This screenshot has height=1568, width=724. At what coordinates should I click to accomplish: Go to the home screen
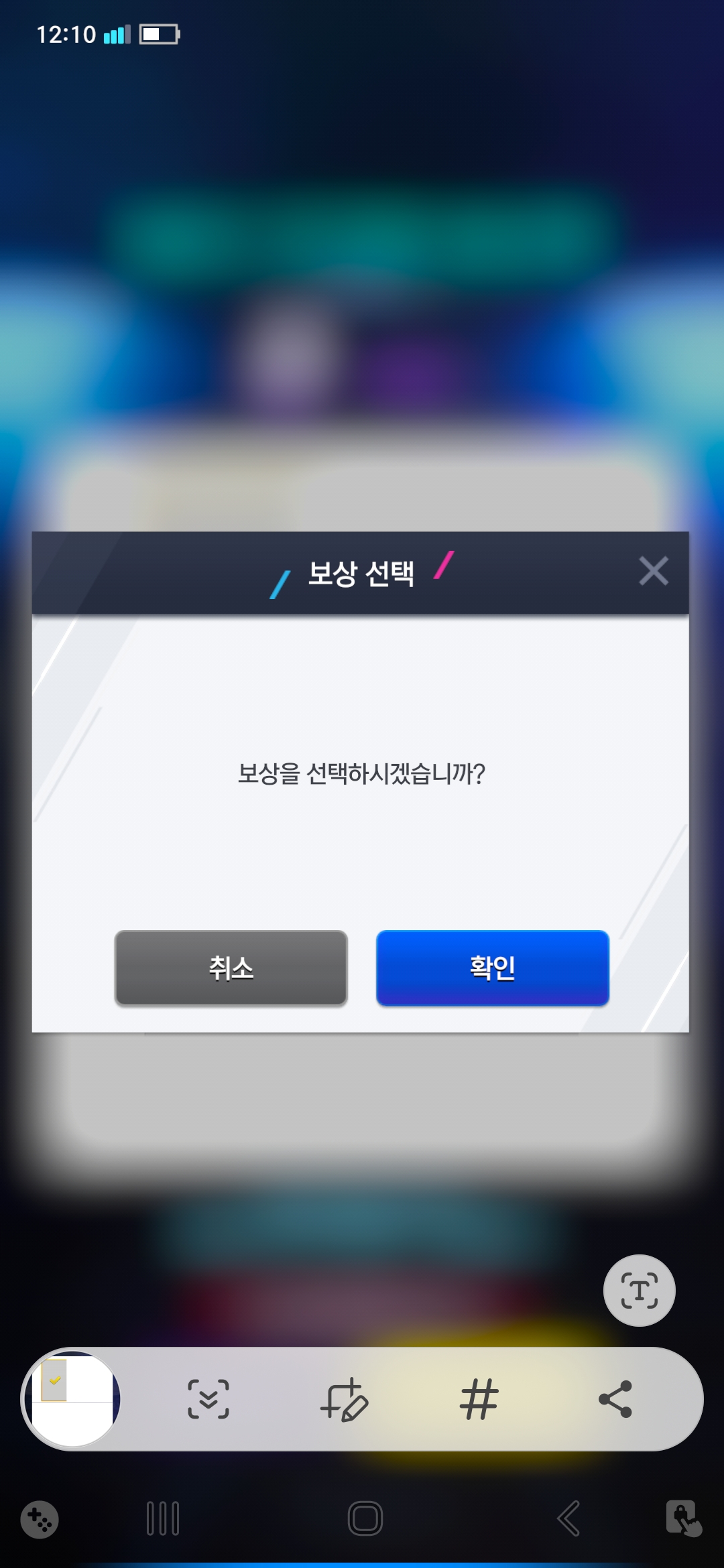[x=365, y=1518]
